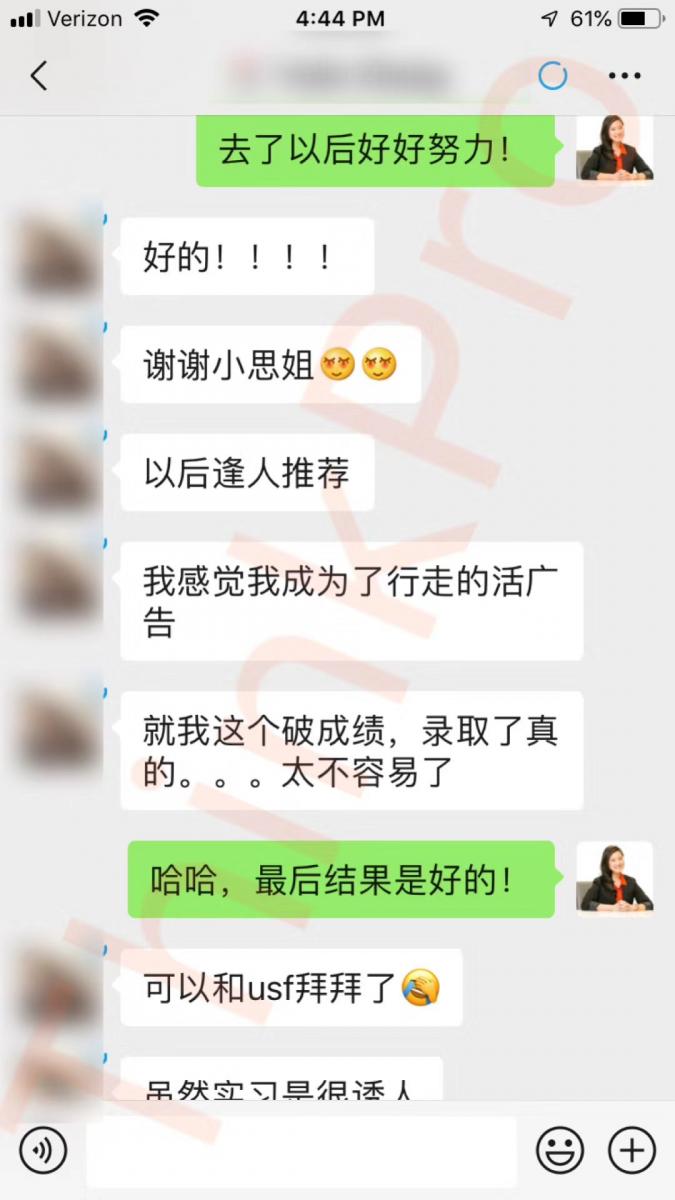Open sender avatar beside 去了以后好好努力 message

point(615,148)
